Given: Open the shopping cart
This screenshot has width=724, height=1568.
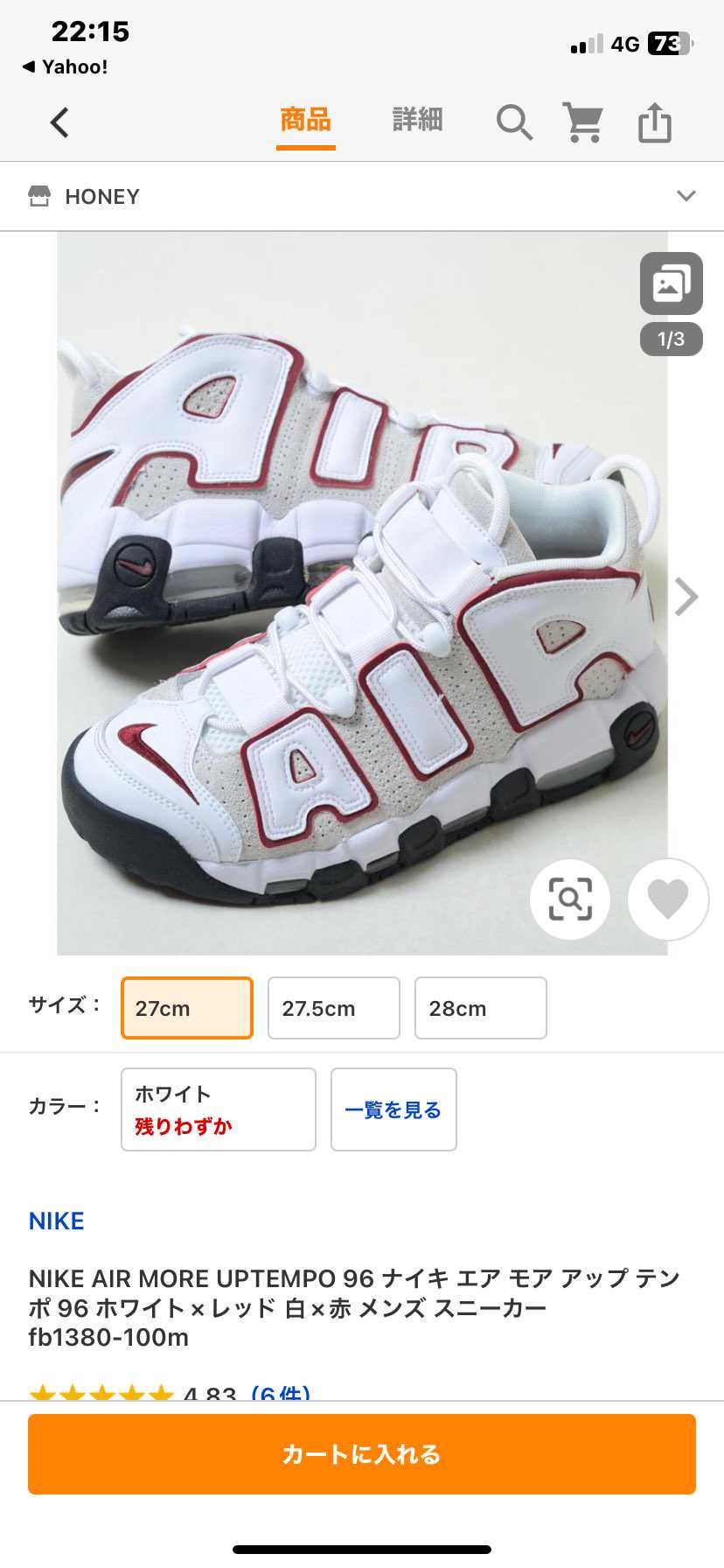Looking at the screenshot, I should (583, 122).
